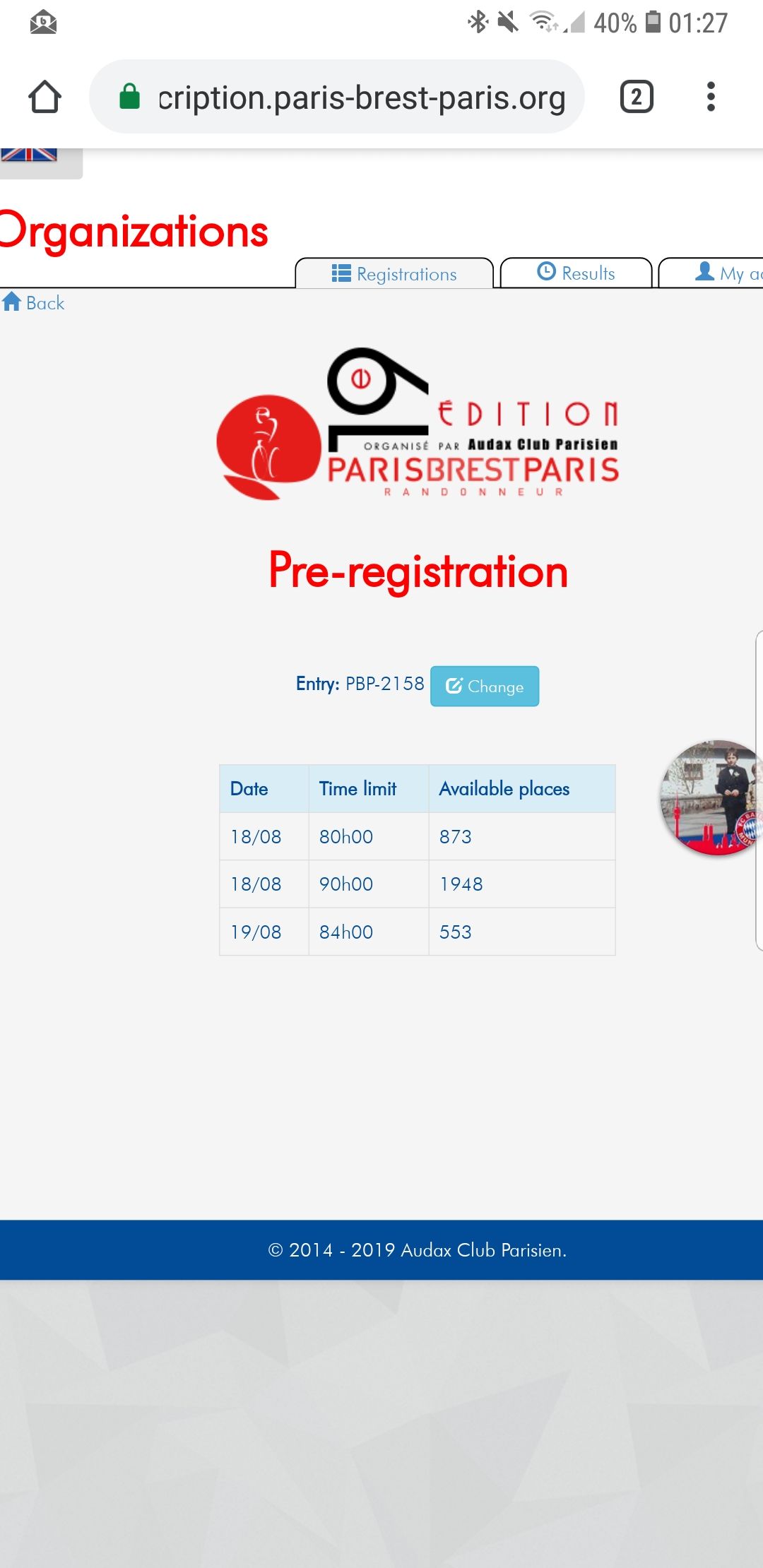This screenshot has width=763, height=1568.
Task: Switch to the Registrations tab
Action: (394, 274)
